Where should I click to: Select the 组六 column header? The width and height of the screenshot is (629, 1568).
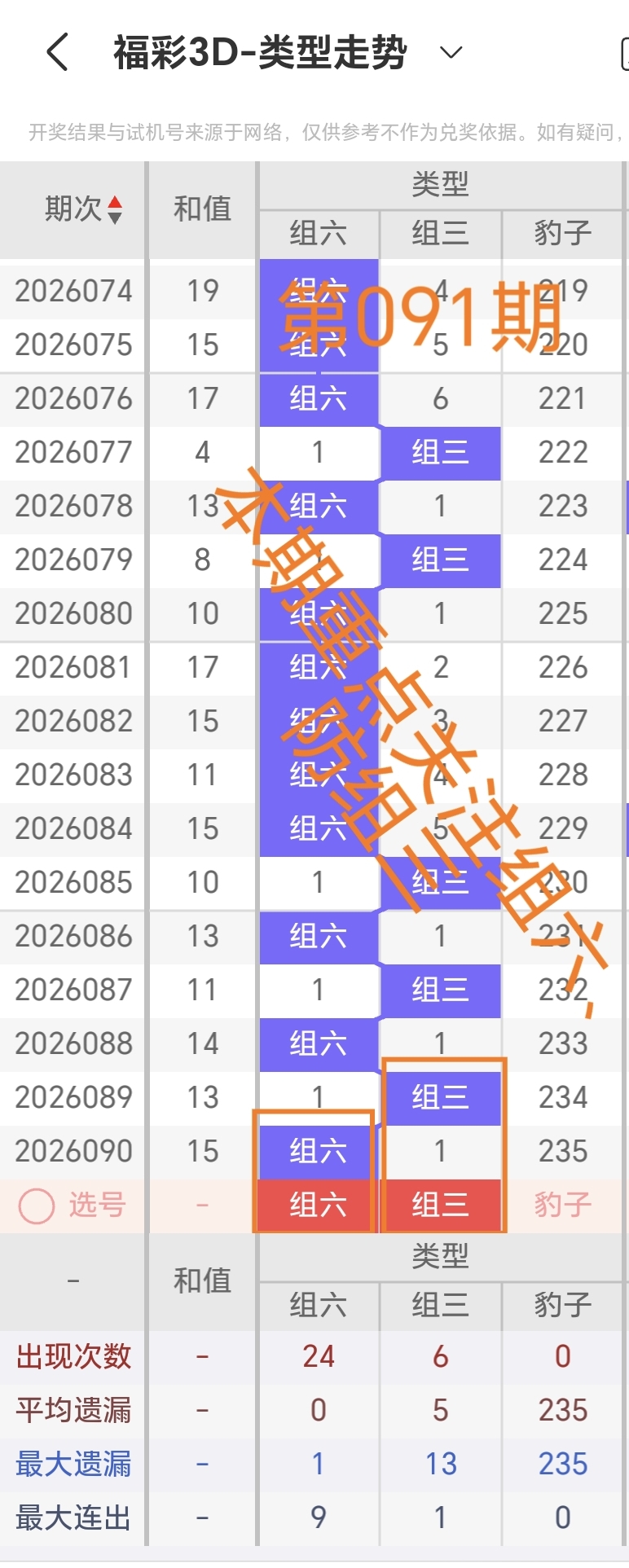coord(319,234)
